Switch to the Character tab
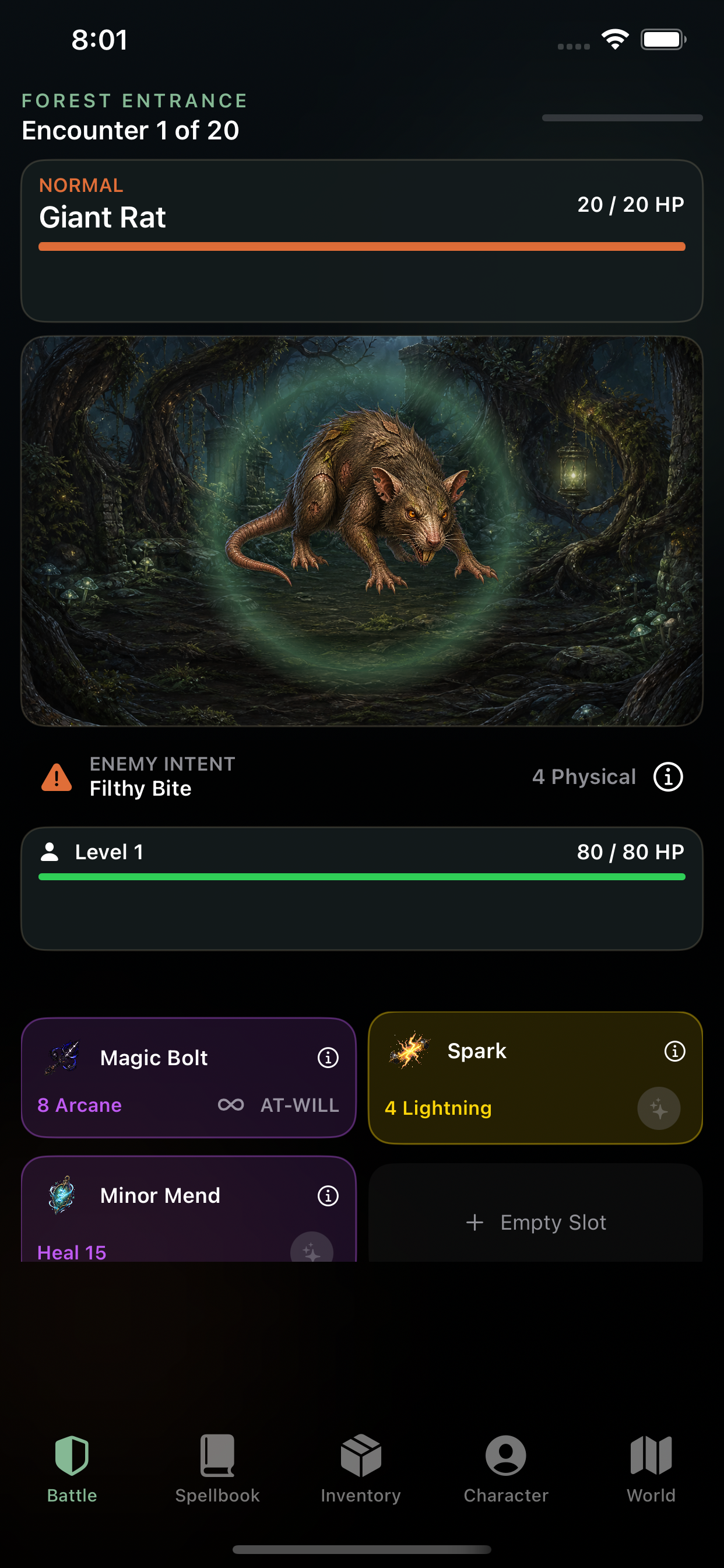Screen dimensions: 724x1568 click(x=506, y=1469)
